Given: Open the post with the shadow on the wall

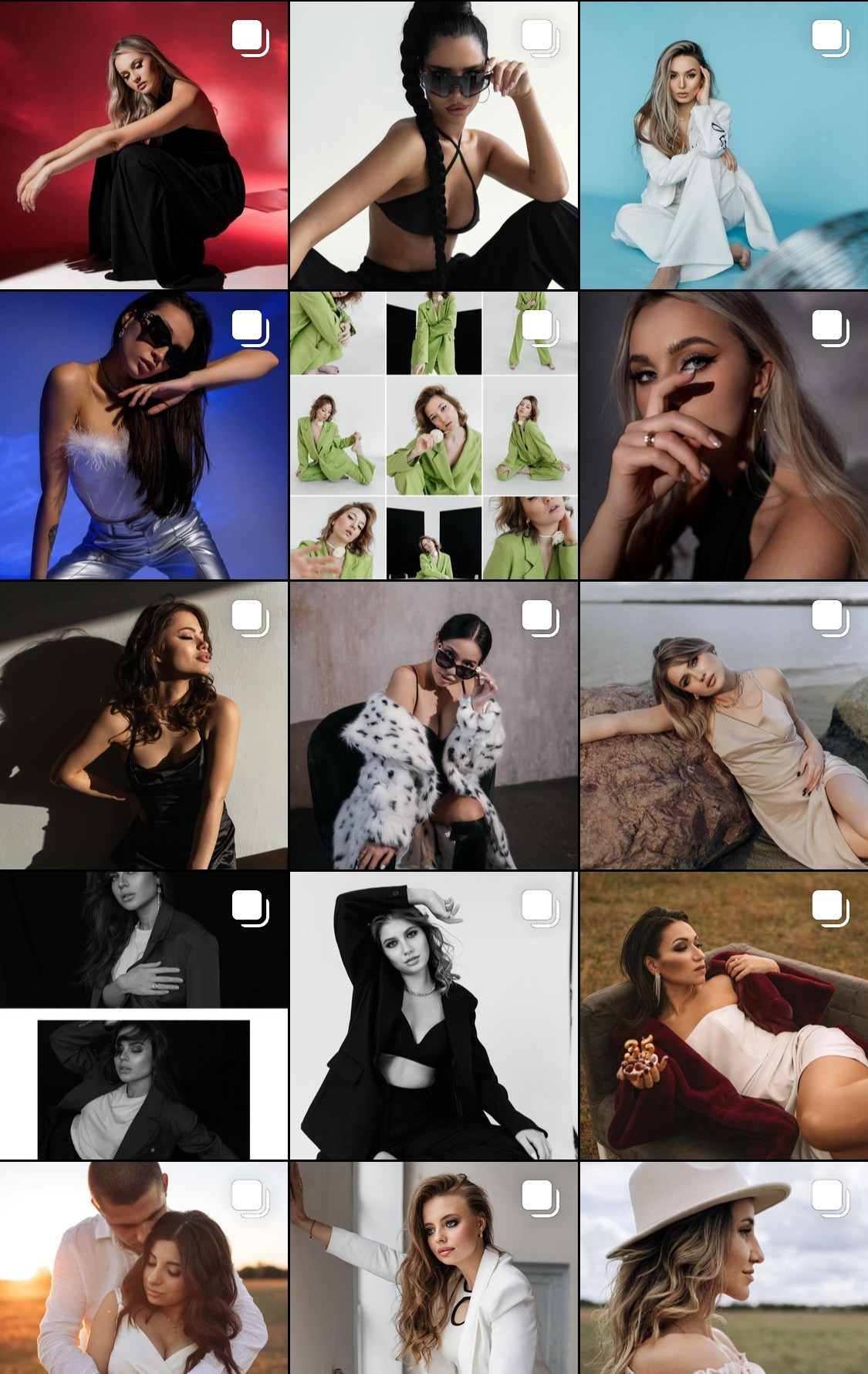Looking at the screenshot, I should 144,725.
